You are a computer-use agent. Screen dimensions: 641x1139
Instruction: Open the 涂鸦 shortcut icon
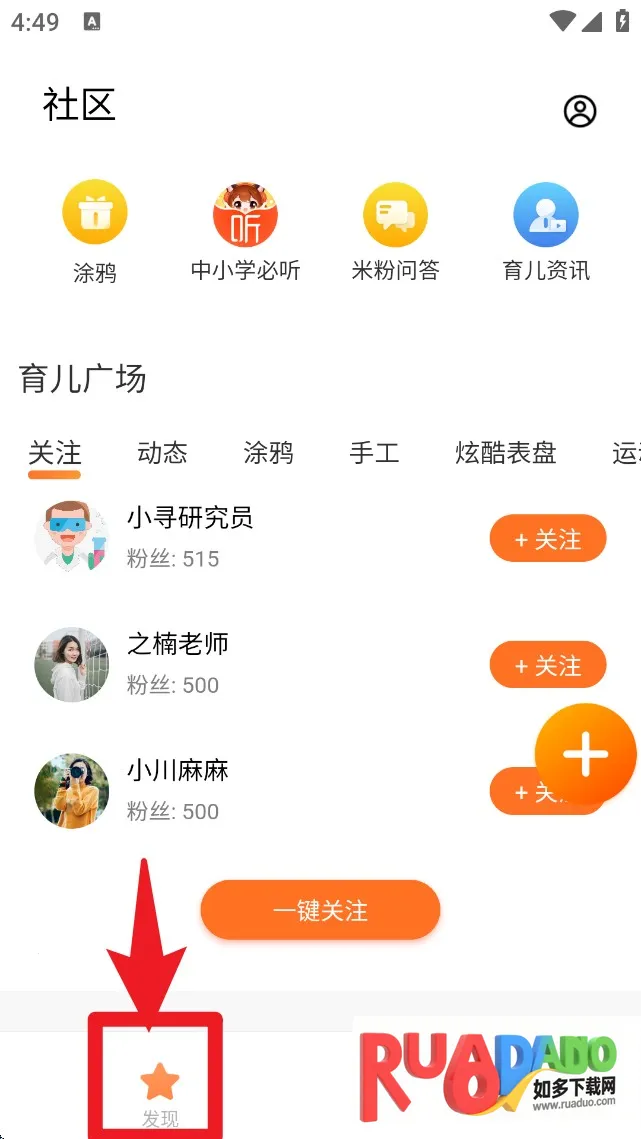coord(95,213)
